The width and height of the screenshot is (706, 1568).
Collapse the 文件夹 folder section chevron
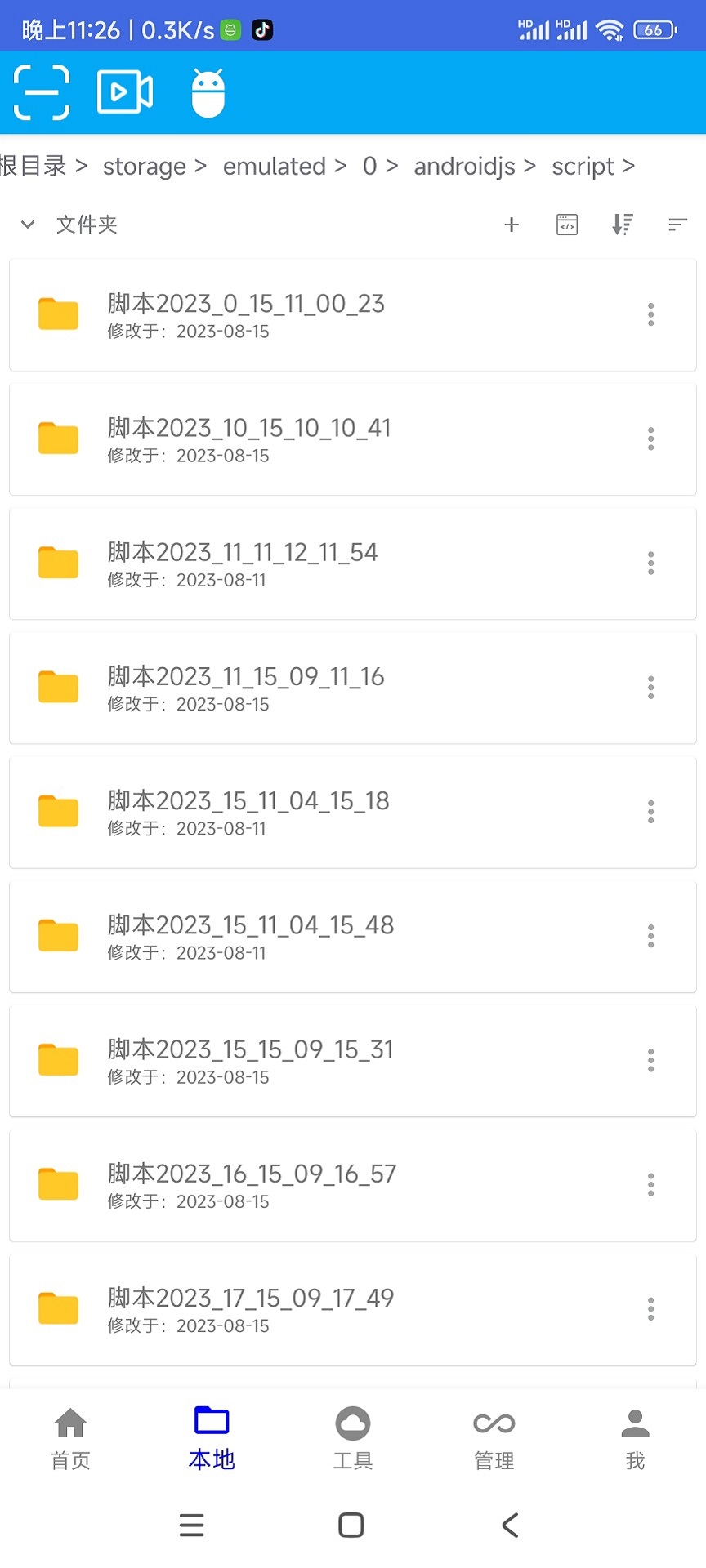click(27, 225)
